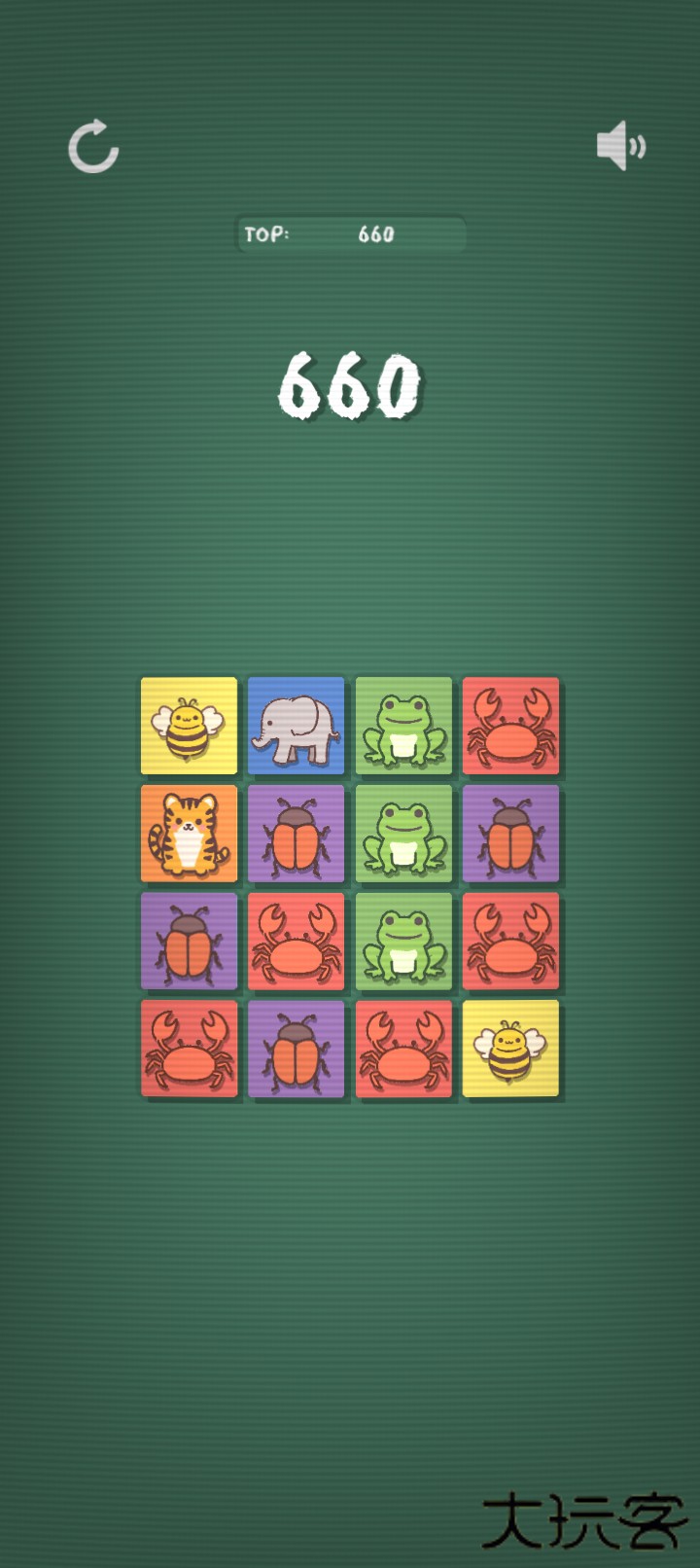Select the rightmost beetle in row two
Viewport: 700px width, 1568px height.
click(510, 835)
